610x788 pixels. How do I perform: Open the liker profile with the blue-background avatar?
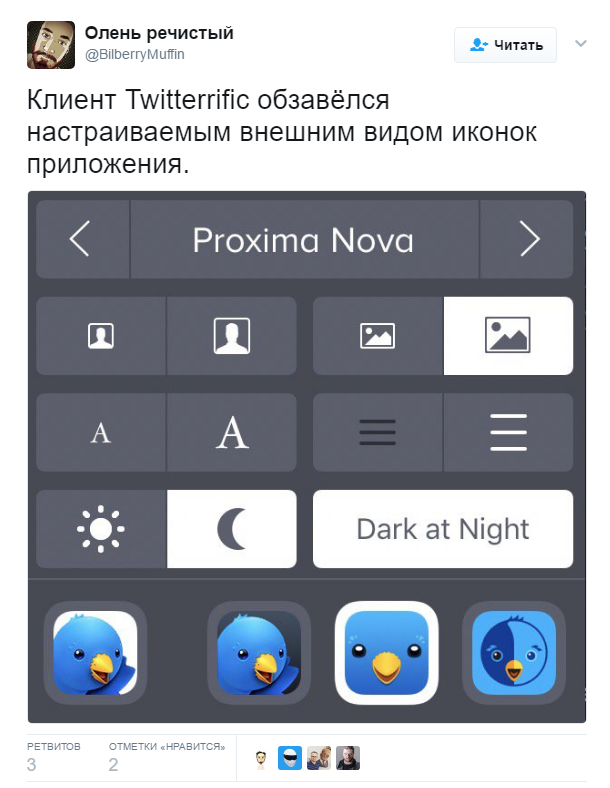[290, 758]
